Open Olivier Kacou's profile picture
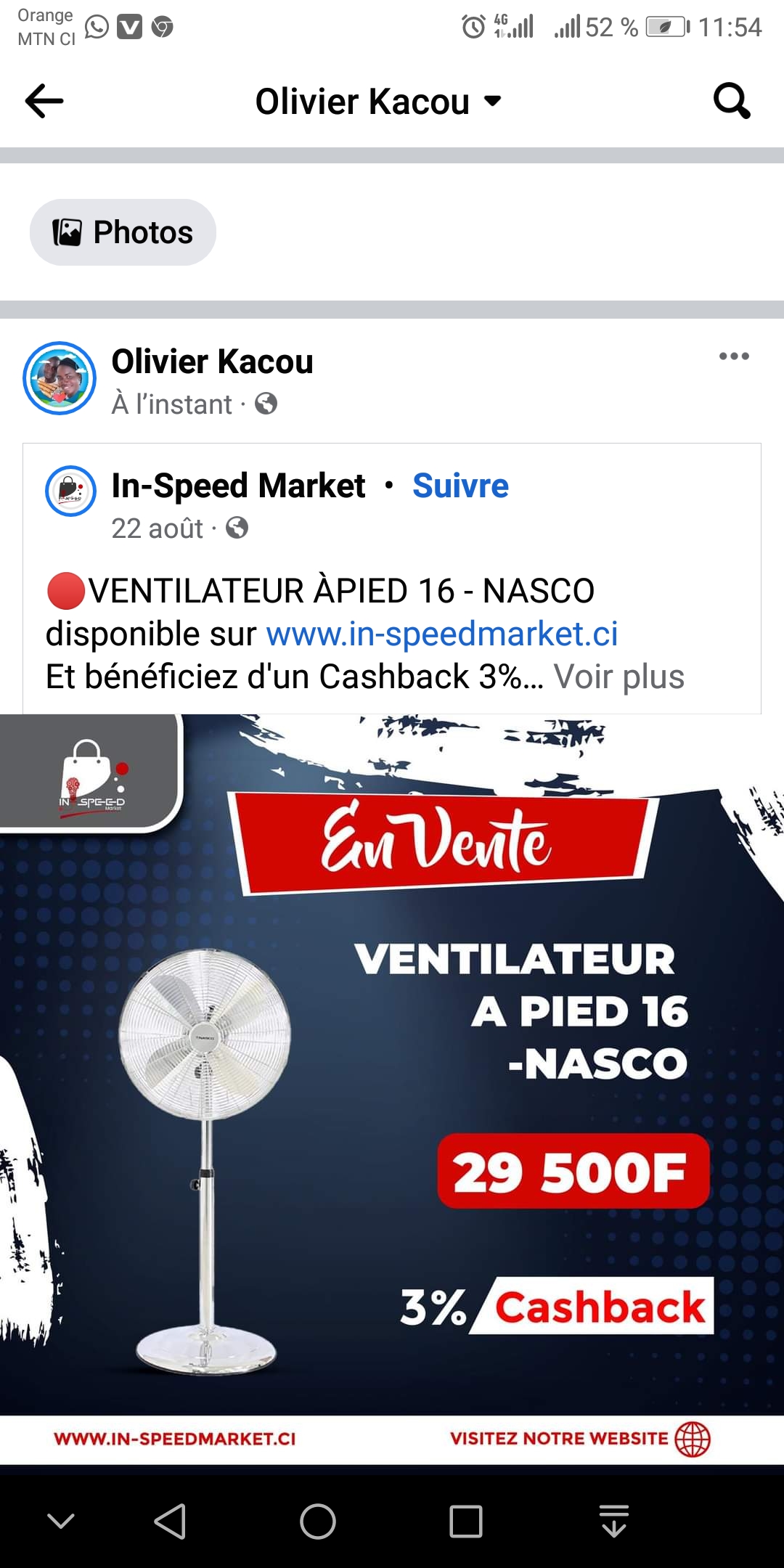 (x=60, y=378)
